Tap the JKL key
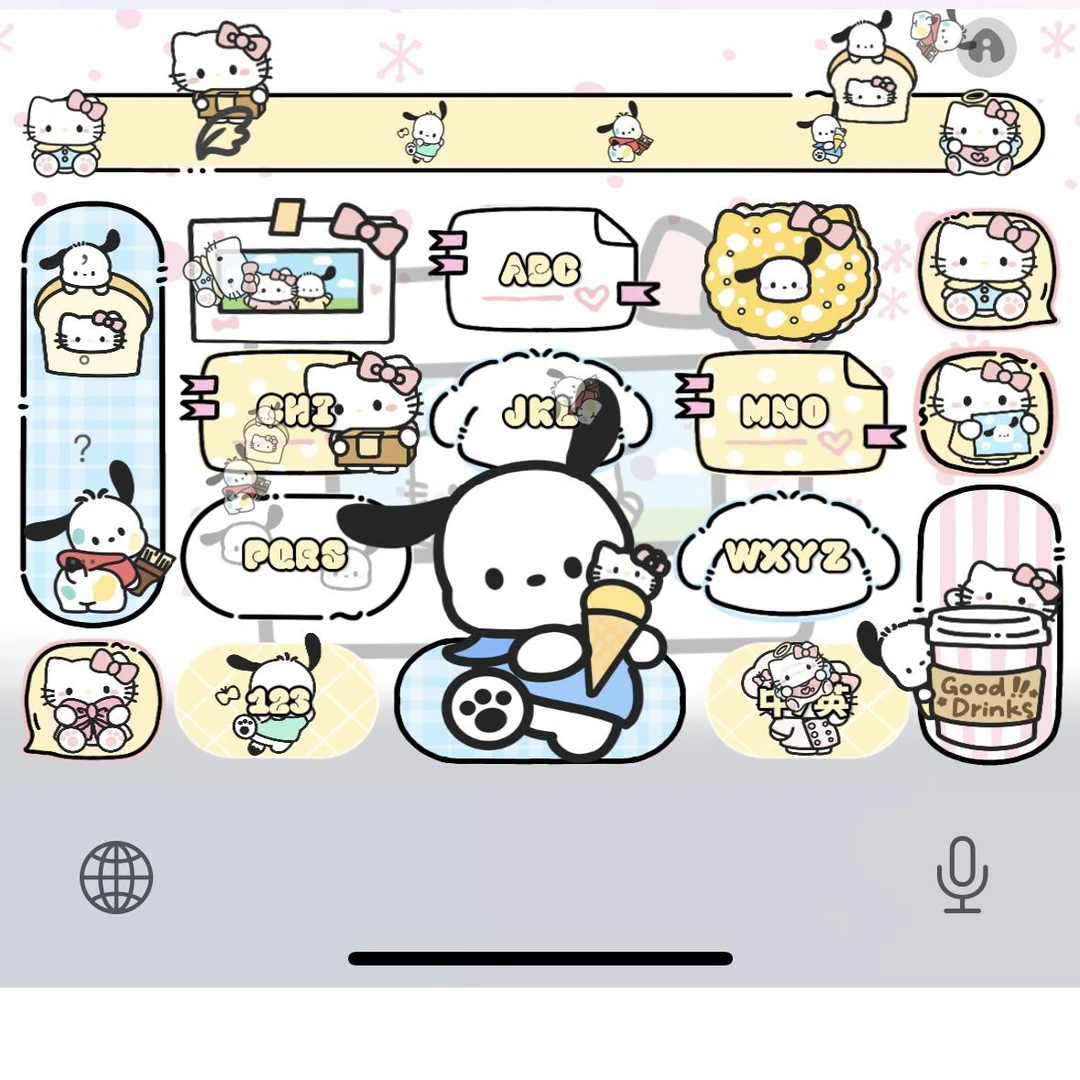The width and height of the screenshot is (1080, 1080). pyautogui.click(x=541, y=410)
